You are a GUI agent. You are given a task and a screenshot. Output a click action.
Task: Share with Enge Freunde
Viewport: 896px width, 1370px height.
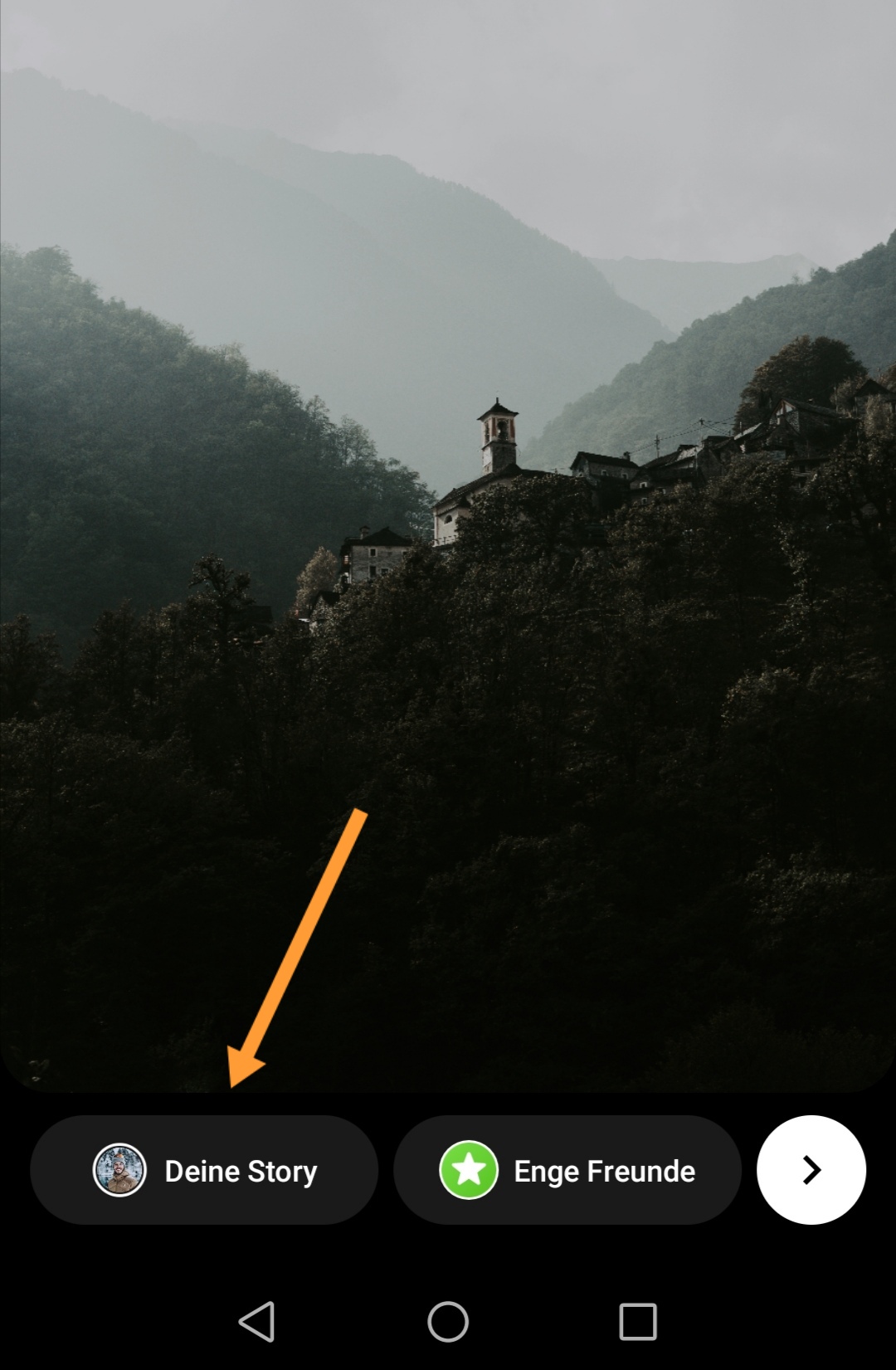click(567, 1170)
